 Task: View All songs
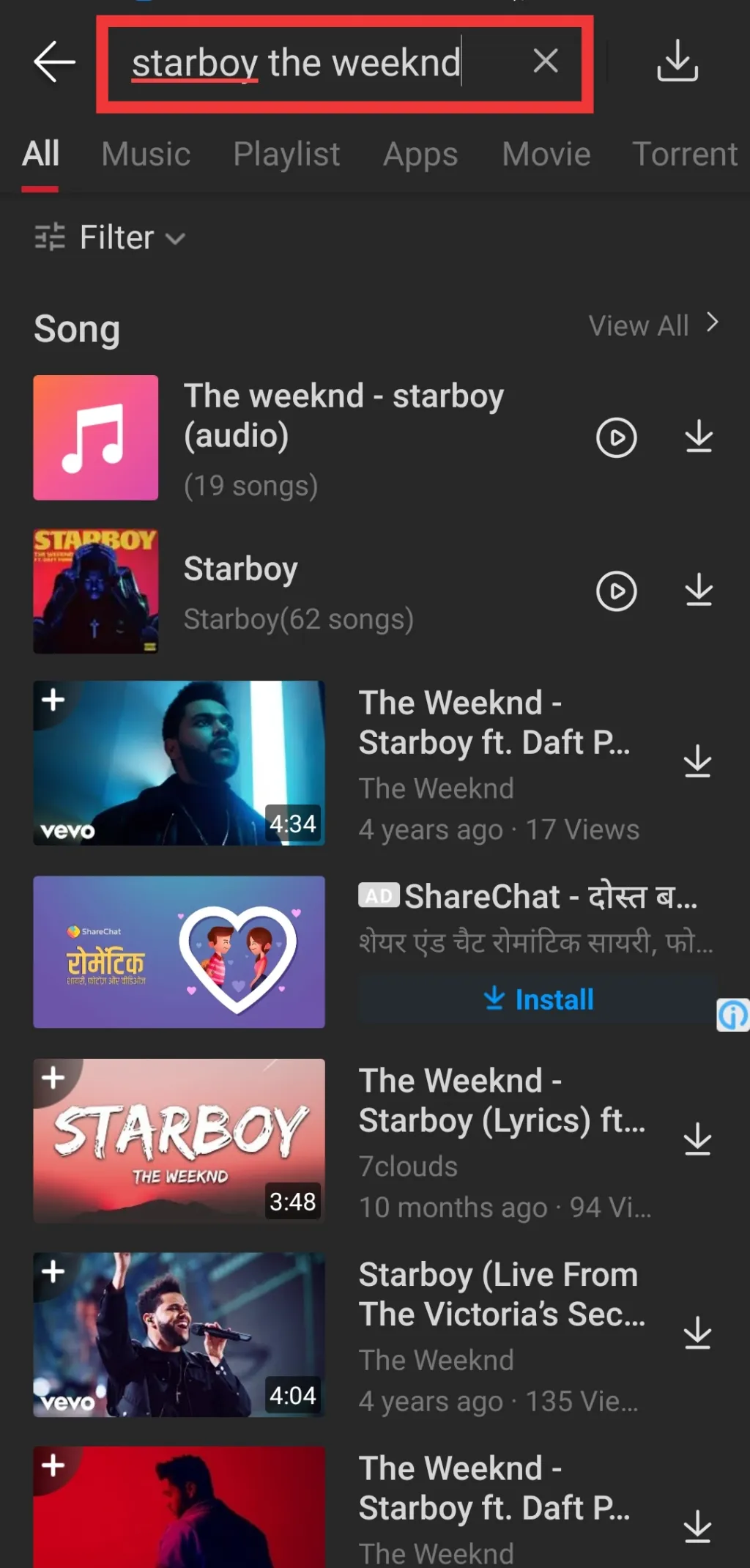(x=653, y=325)
